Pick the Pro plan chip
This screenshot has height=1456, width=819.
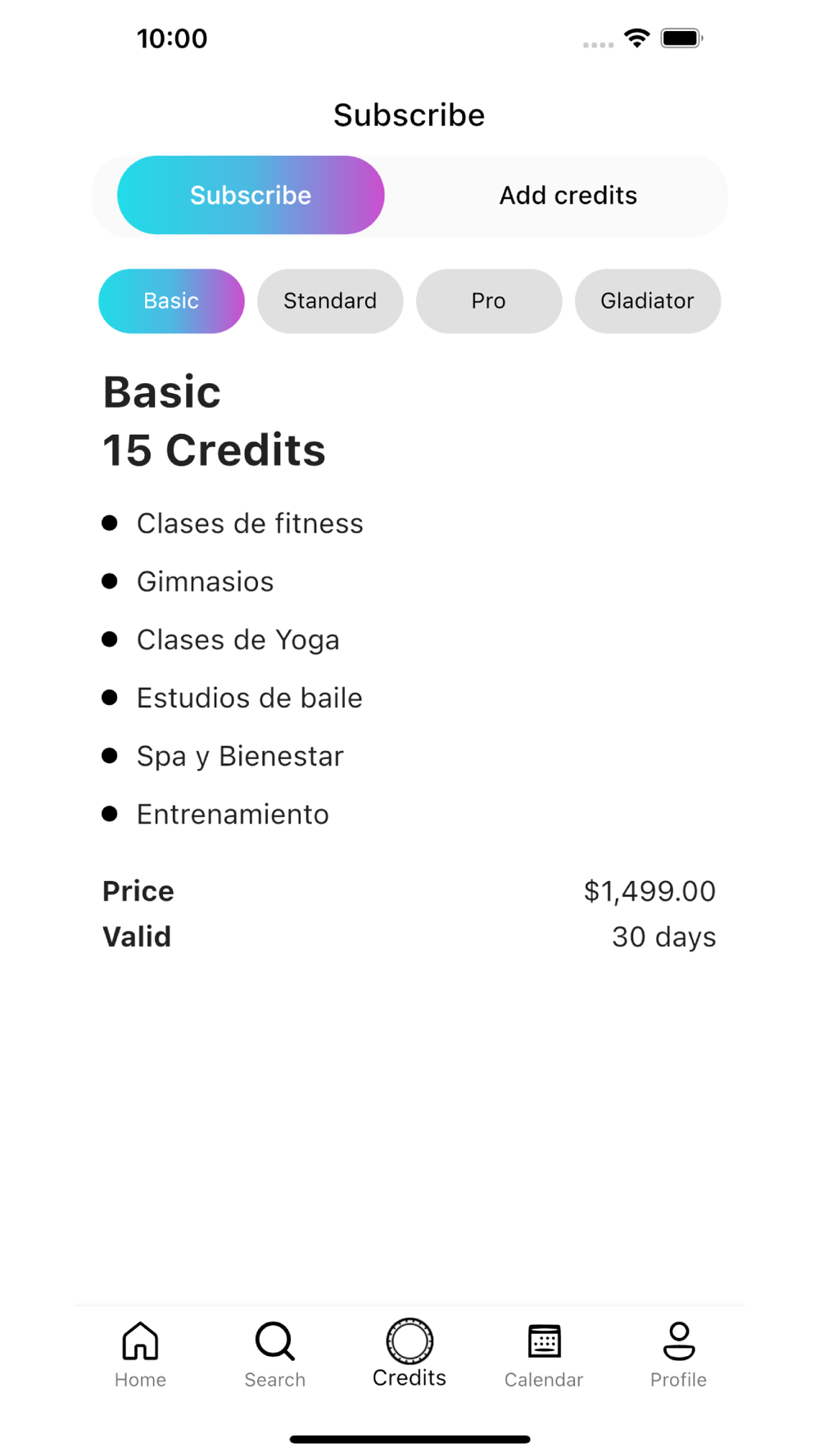point(489,301)
